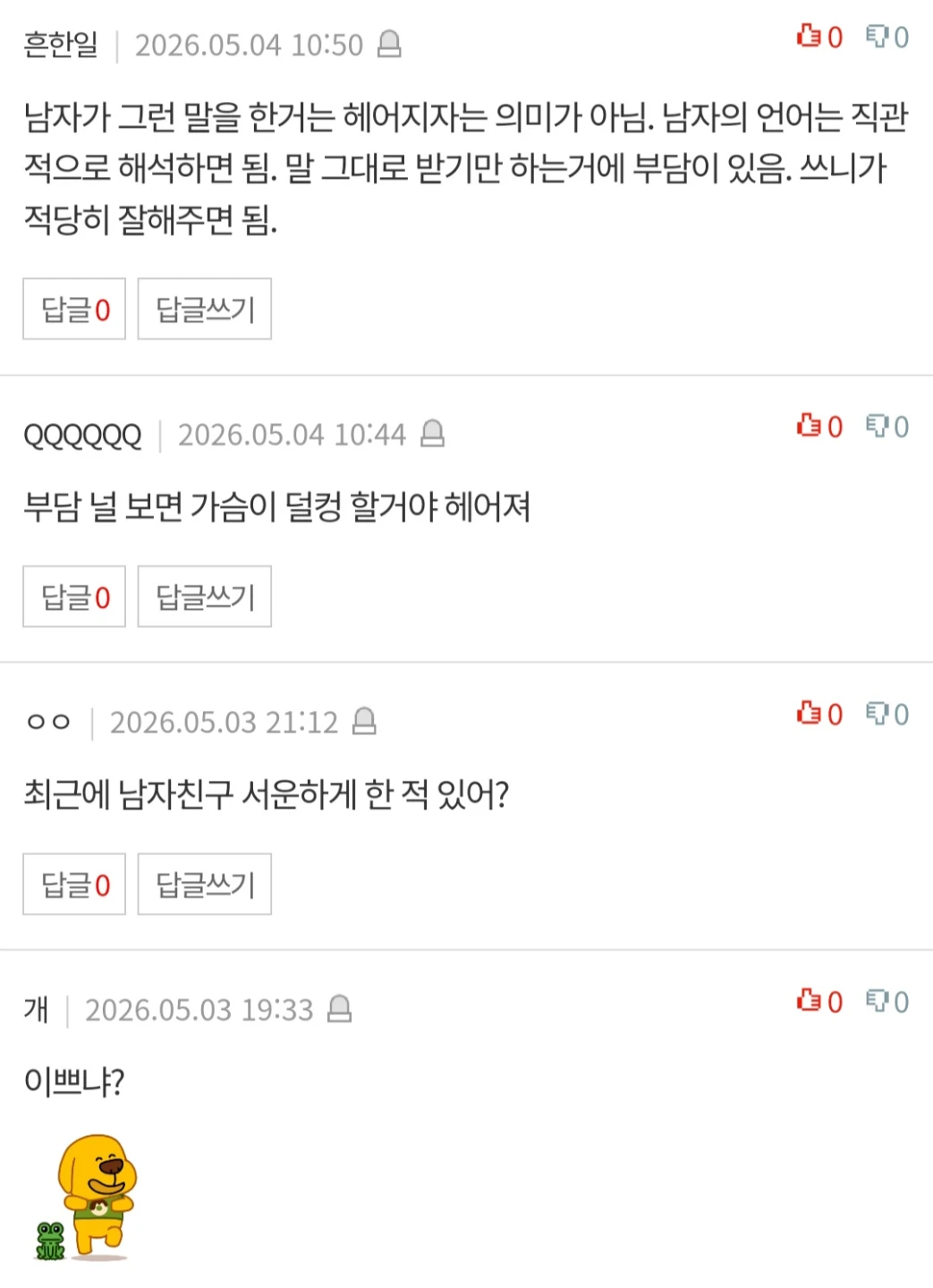View replies (답글0) under 흔한일's comment
The image size is (933, 1288).
tap(74, 309)
